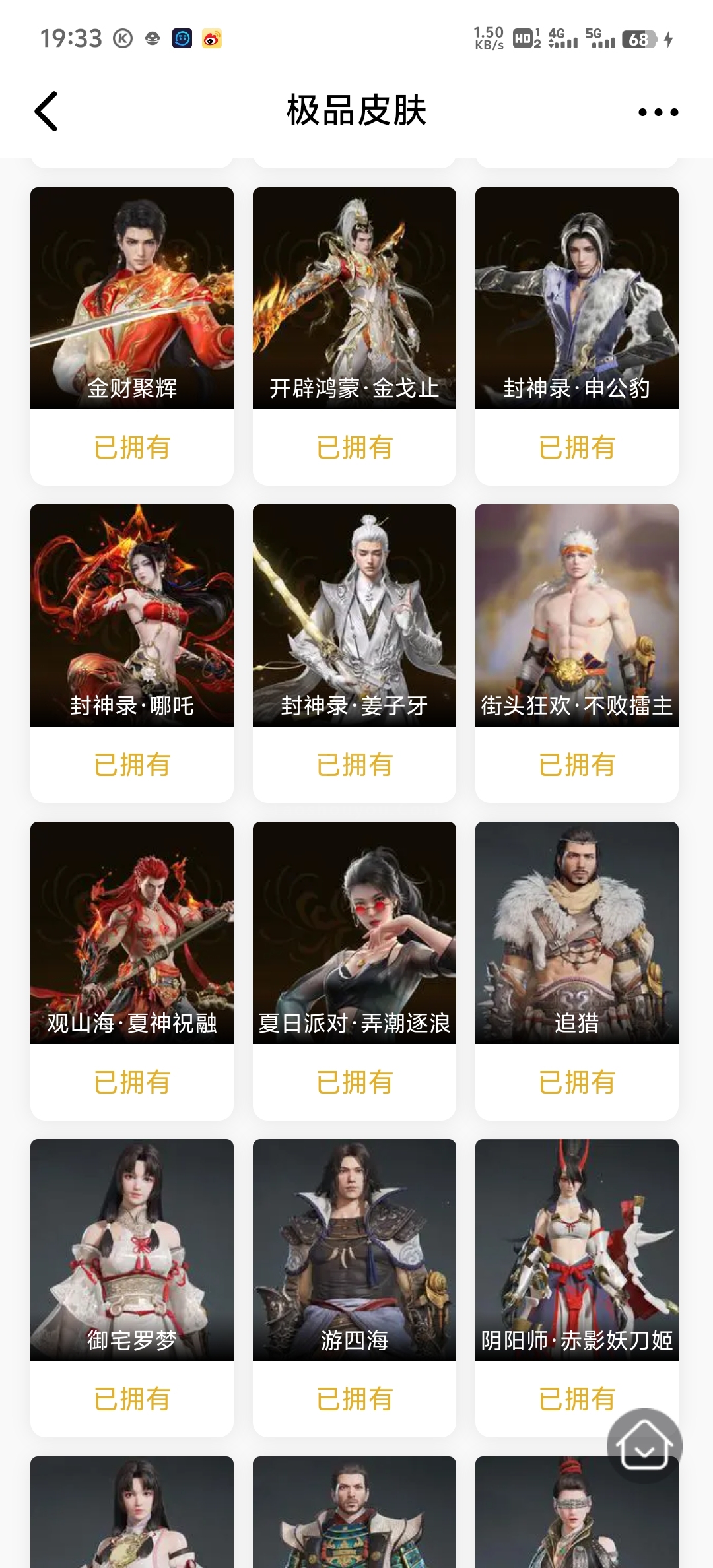Image resolution: width=713 pixels, height=1568 pixels.
Task: Select the 夏日派对·弄潮逐浪 skin card
Action: click(355, 932)
